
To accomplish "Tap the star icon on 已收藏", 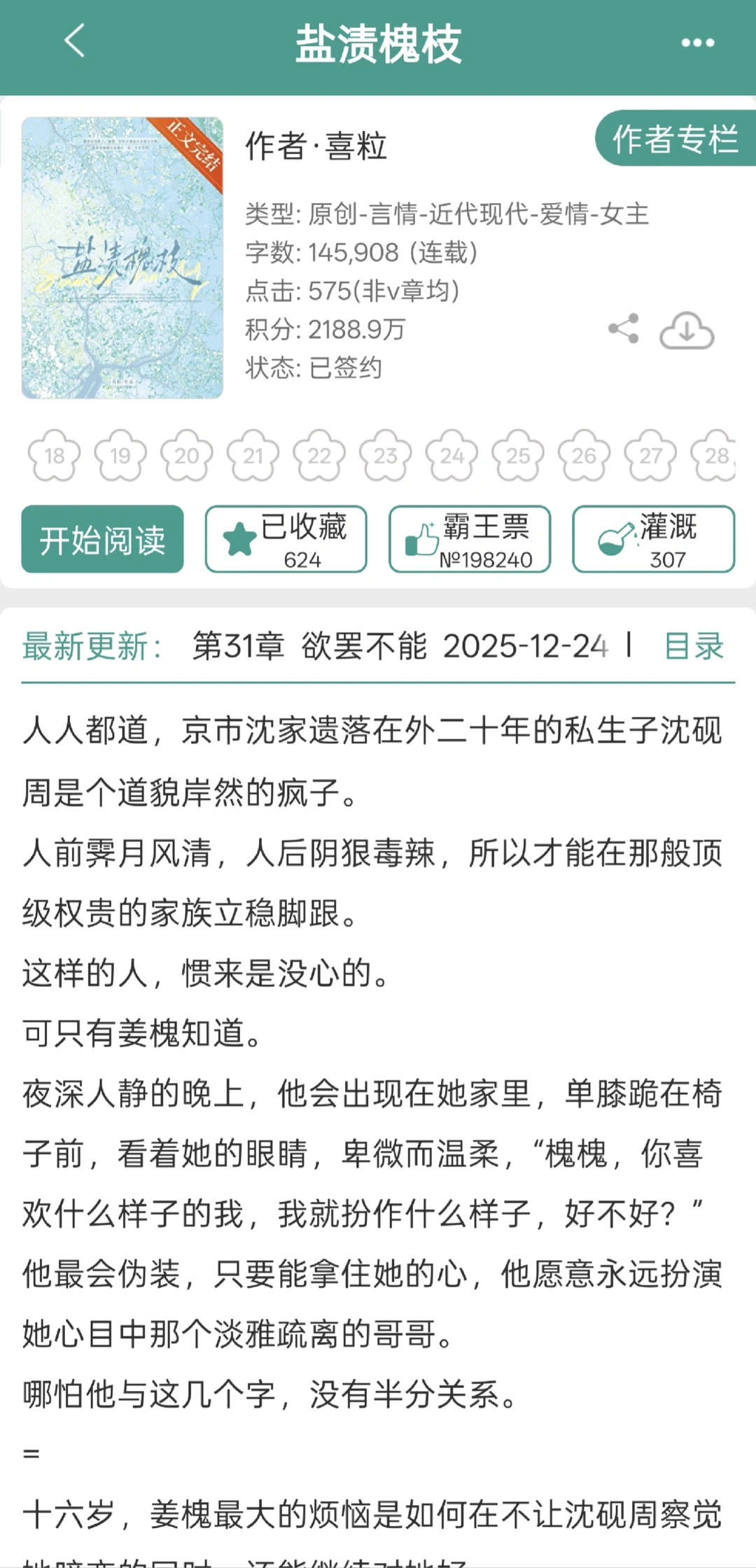I will tap(239, 539).
